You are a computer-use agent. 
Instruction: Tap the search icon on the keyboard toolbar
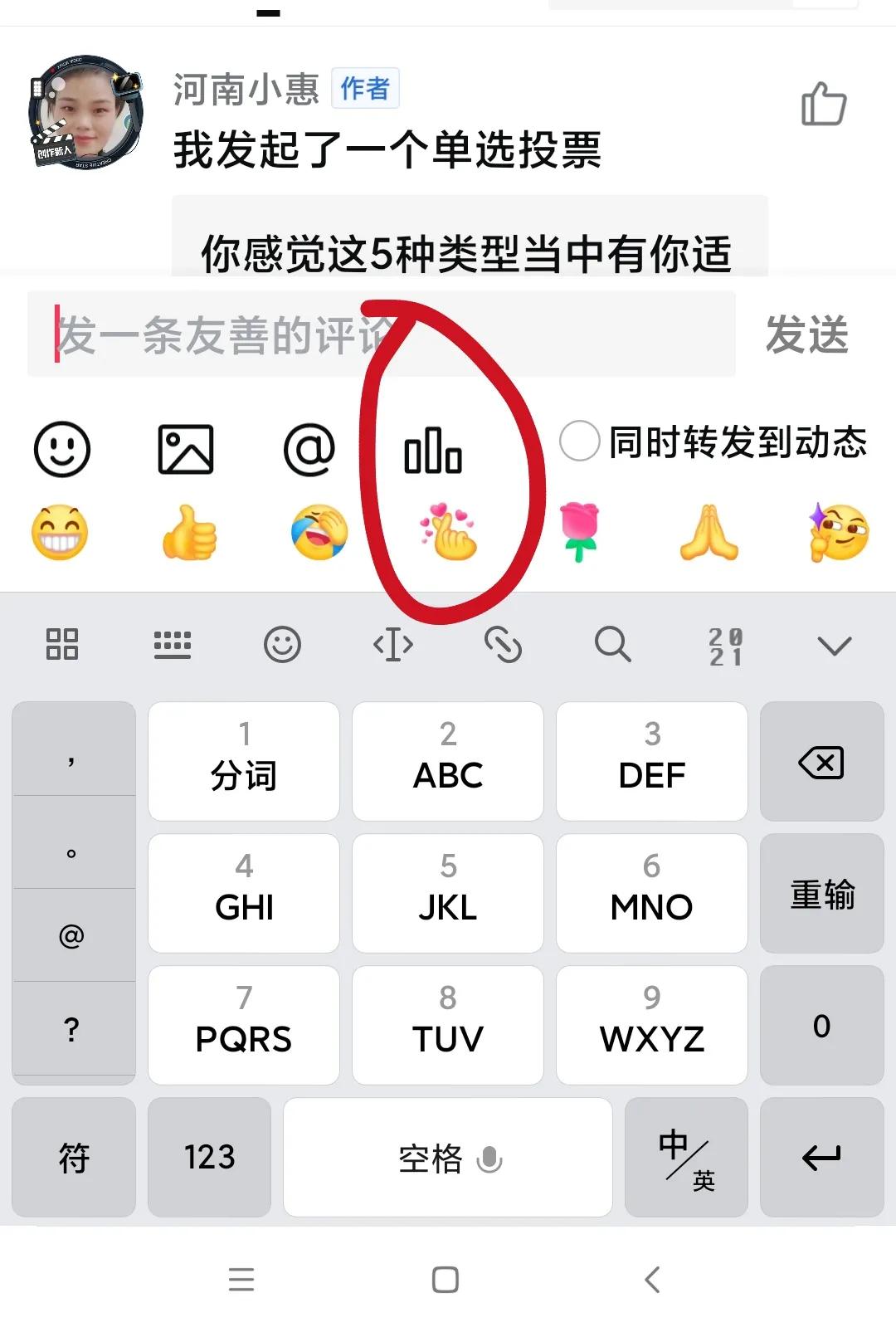click(614, 644)
